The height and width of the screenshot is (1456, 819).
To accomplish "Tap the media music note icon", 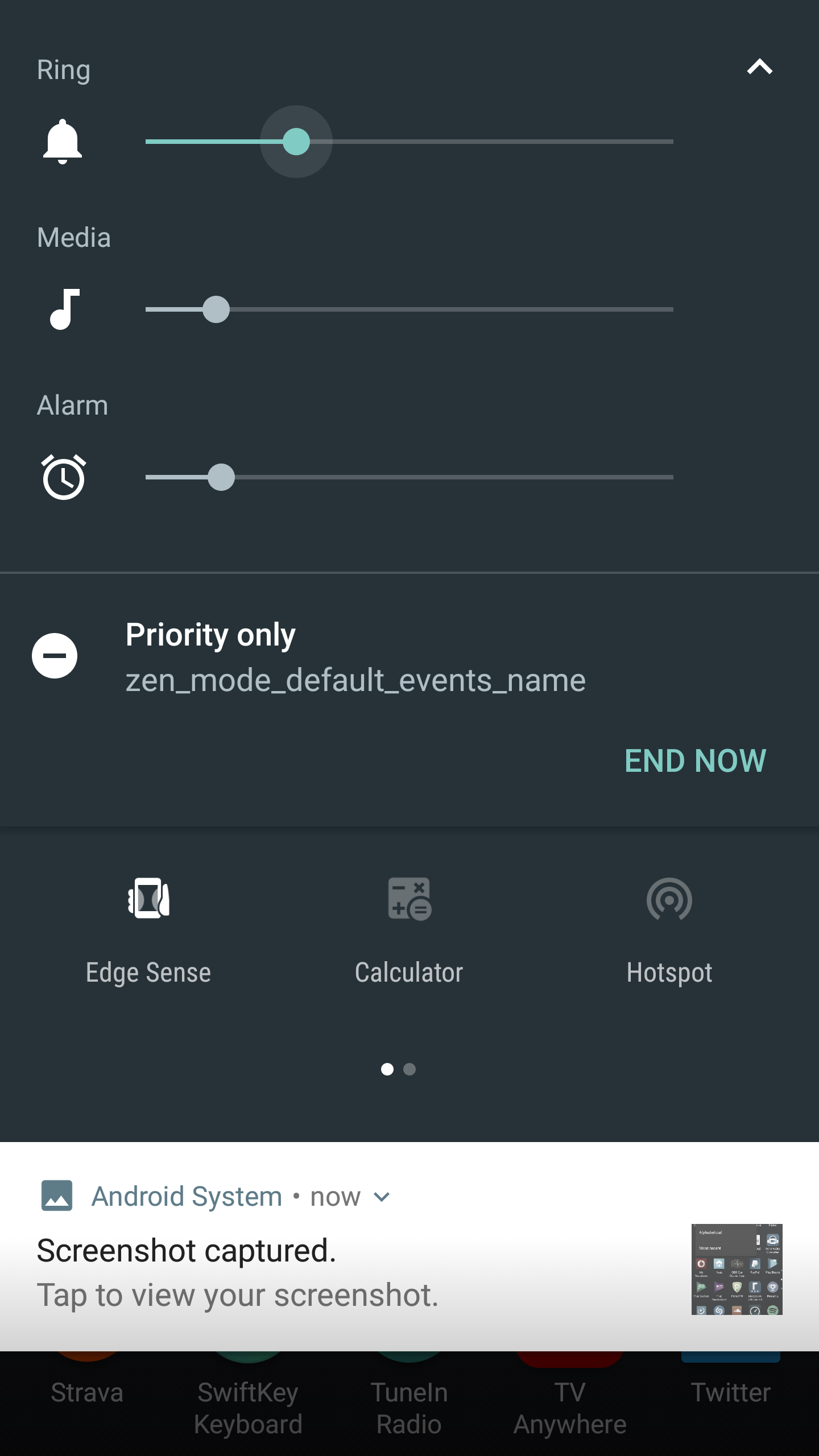I will pyautogui.click(x=64, y=309).
